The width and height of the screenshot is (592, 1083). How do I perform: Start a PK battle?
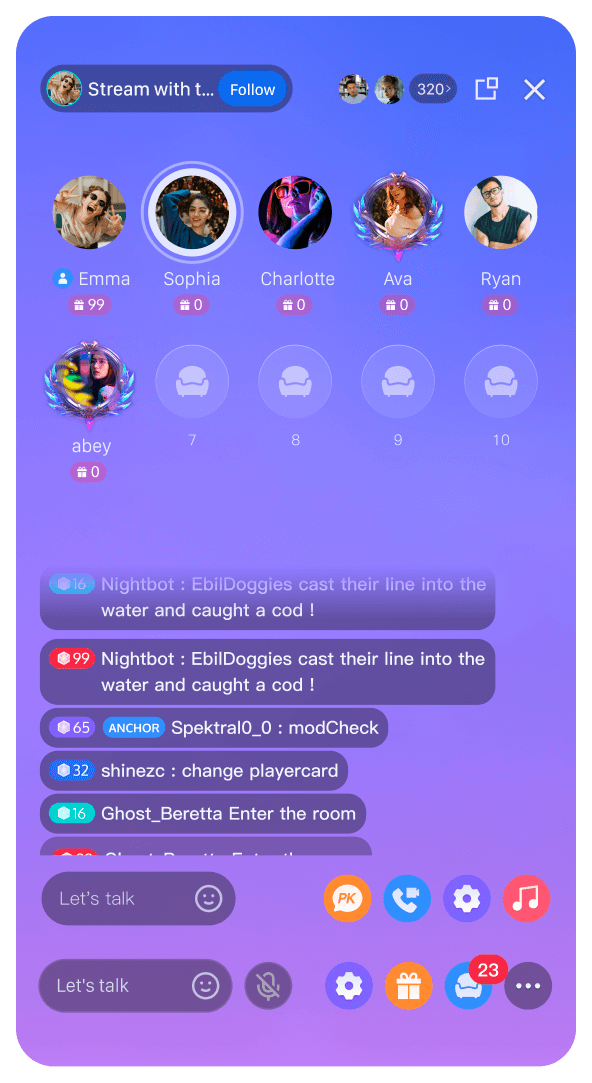[347, 899]
